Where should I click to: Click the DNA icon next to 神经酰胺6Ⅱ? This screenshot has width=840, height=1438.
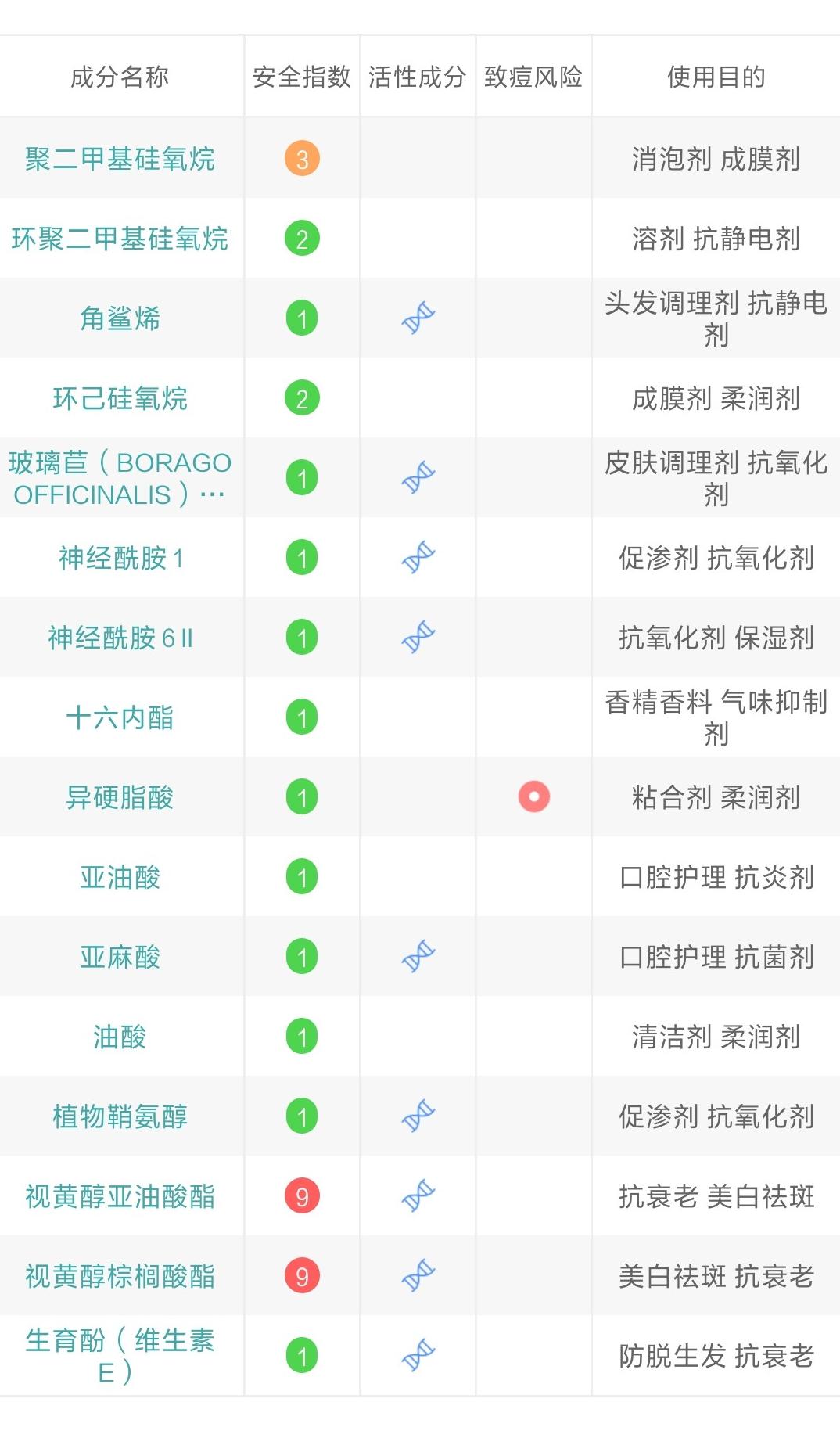(x=418, y=637)
